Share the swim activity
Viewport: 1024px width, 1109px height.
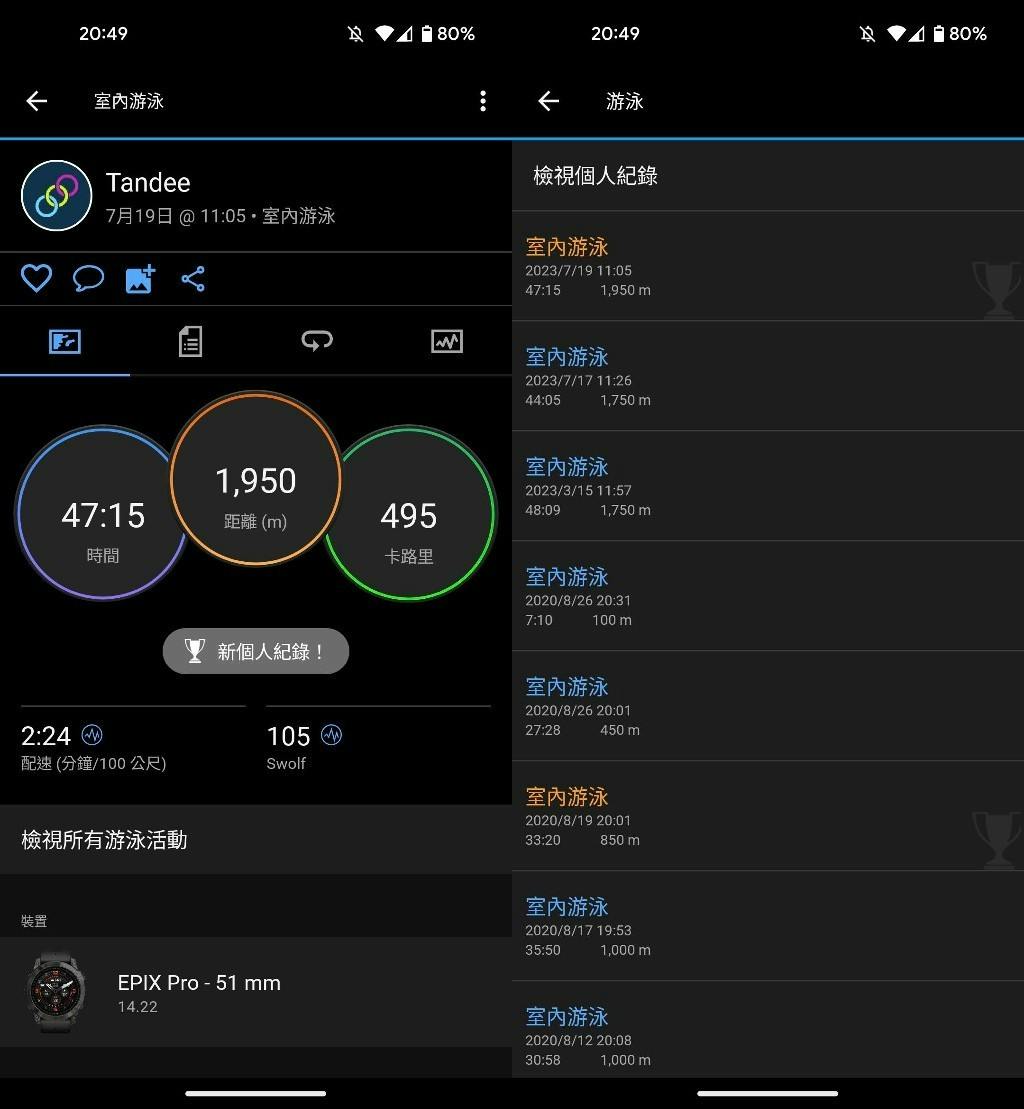(x=193, y=278)
